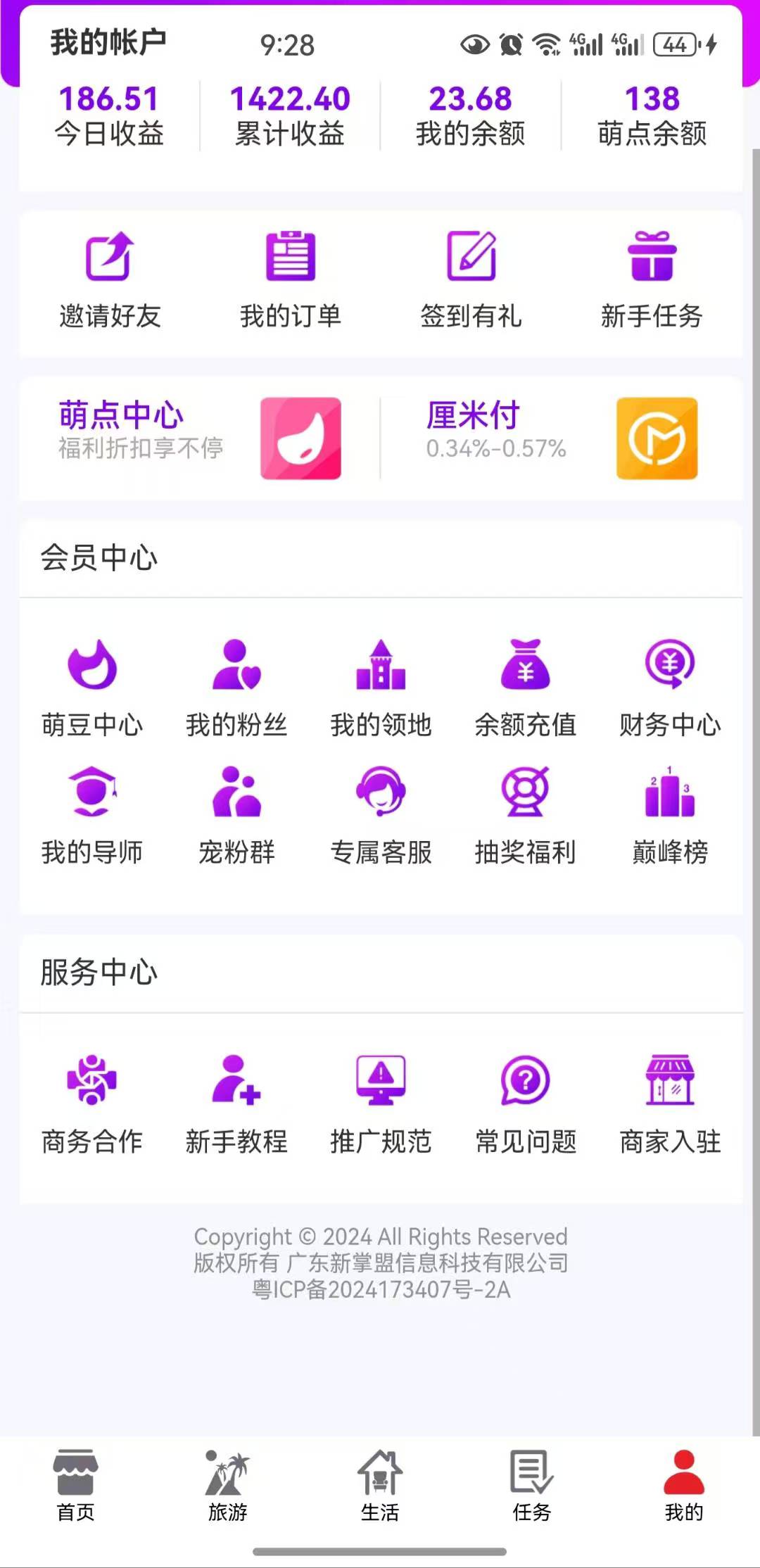This screenshot has height=1568, width=760.
Task: Go to the 生活 tab
Action: [x=380, y=1485]
